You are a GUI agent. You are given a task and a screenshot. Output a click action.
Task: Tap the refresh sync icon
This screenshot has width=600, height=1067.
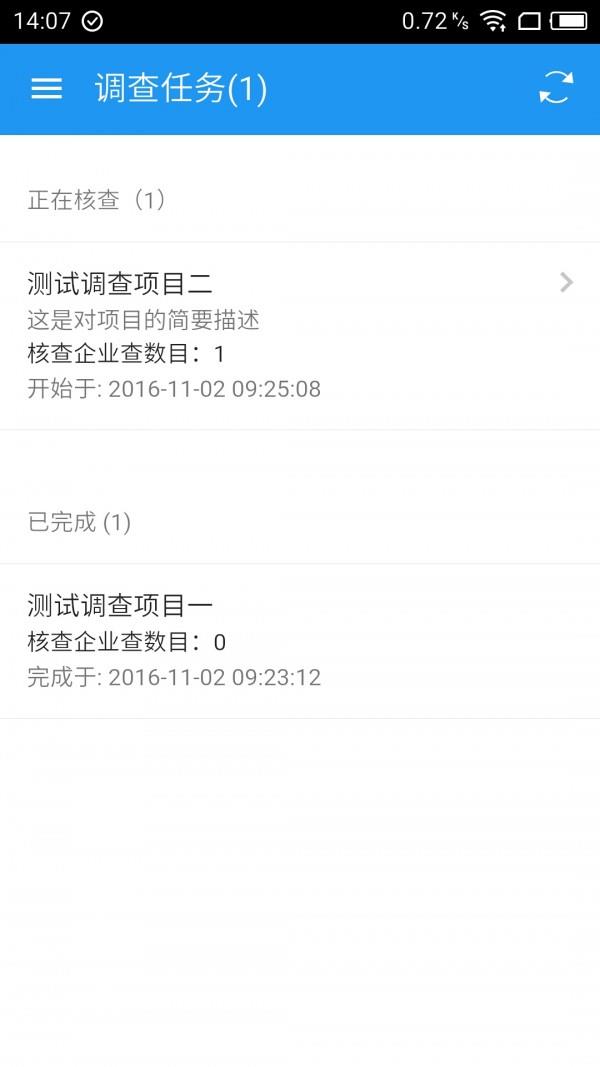click(x=556, y=88)
